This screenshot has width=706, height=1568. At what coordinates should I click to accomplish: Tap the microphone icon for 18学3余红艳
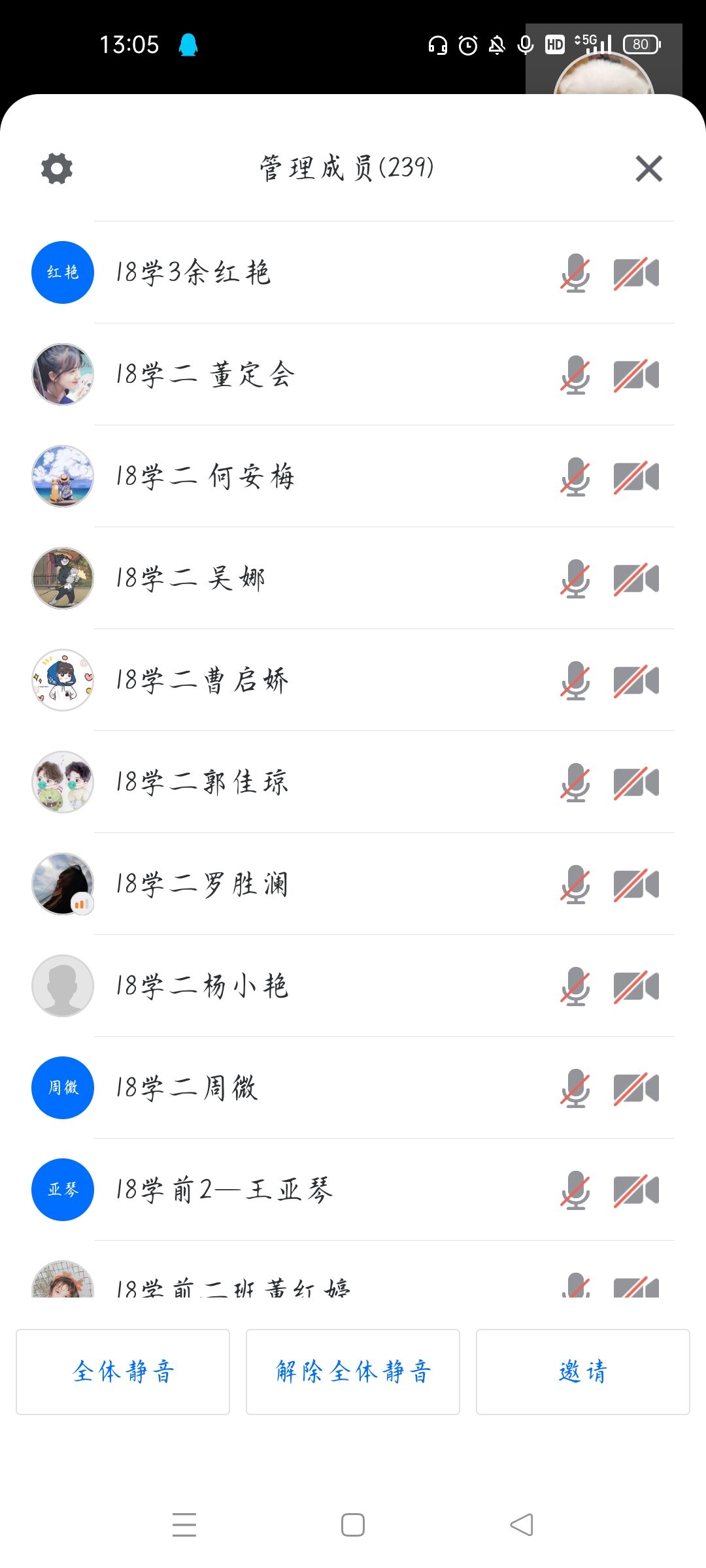(x=575, y=273)
